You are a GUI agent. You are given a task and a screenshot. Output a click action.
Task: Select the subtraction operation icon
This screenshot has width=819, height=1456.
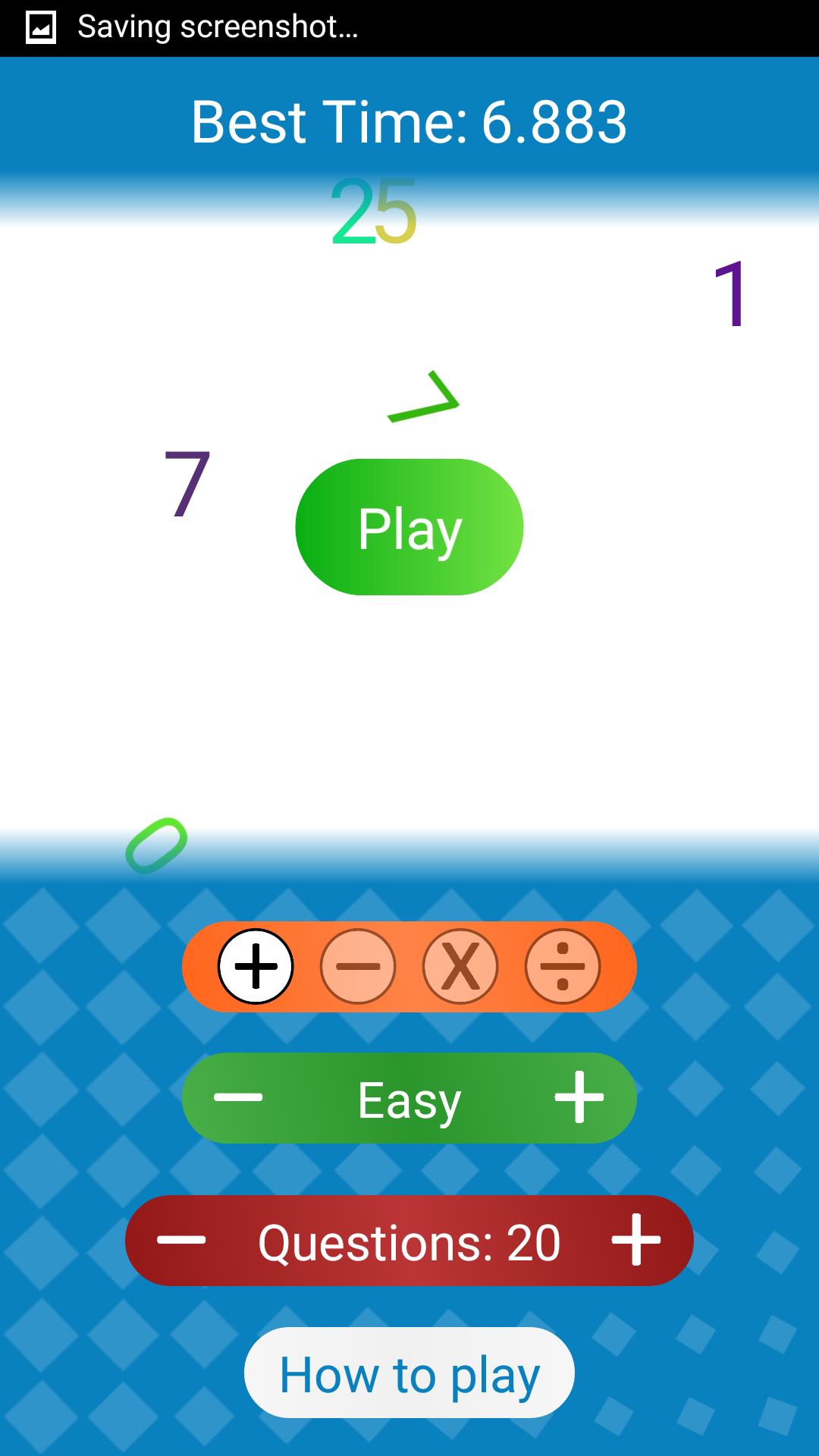tap(359, 967)
